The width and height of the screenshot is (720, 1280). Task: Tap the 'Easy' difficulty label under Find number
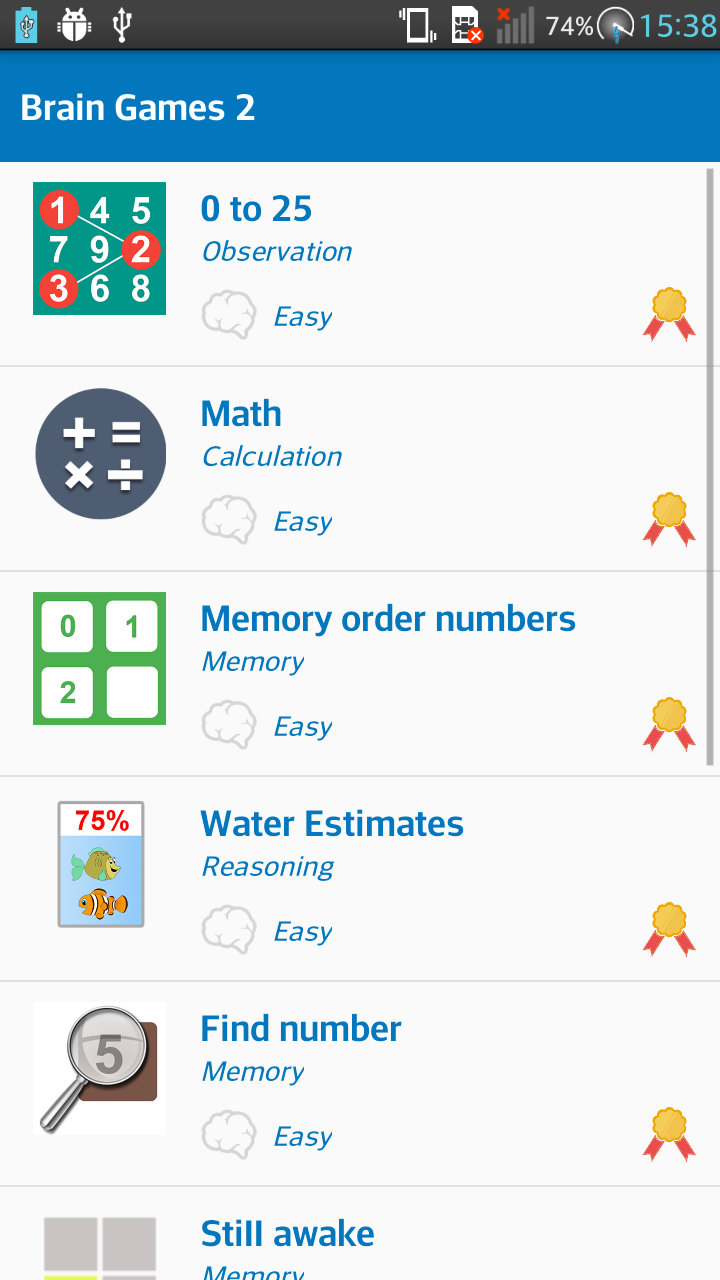click(302, 1135)
